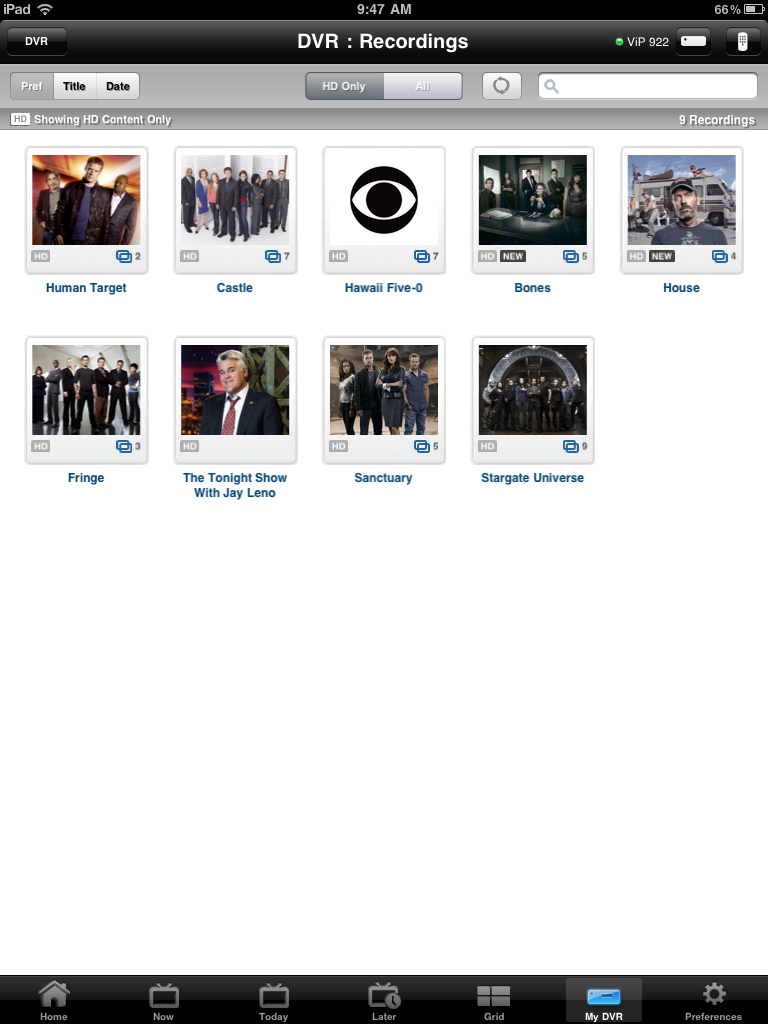View Hawaii Five-0 recordings
768x1024 pixels.
coord(384,210)
